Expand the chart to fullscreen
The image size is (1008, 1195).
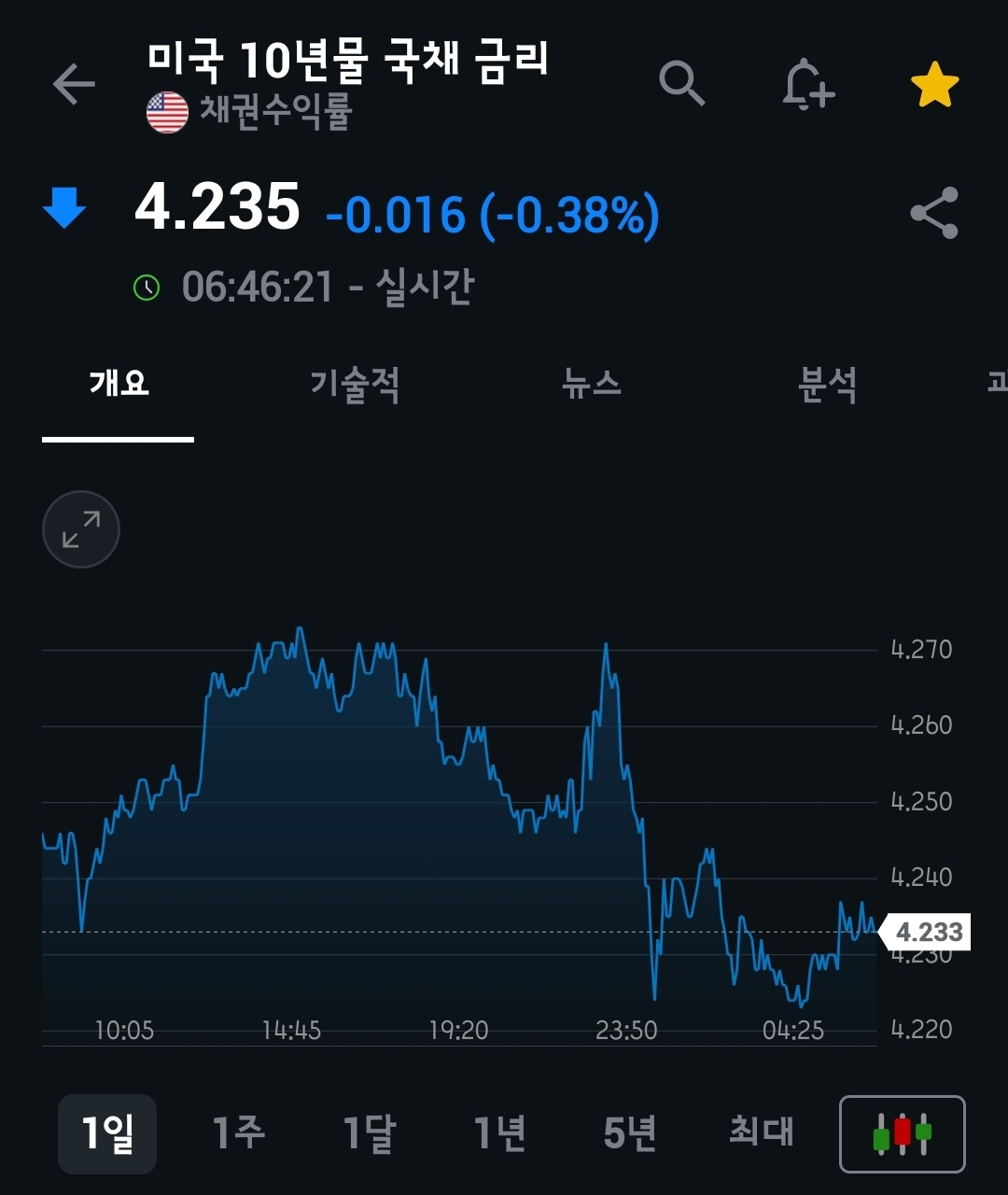(x=81, y=529)
